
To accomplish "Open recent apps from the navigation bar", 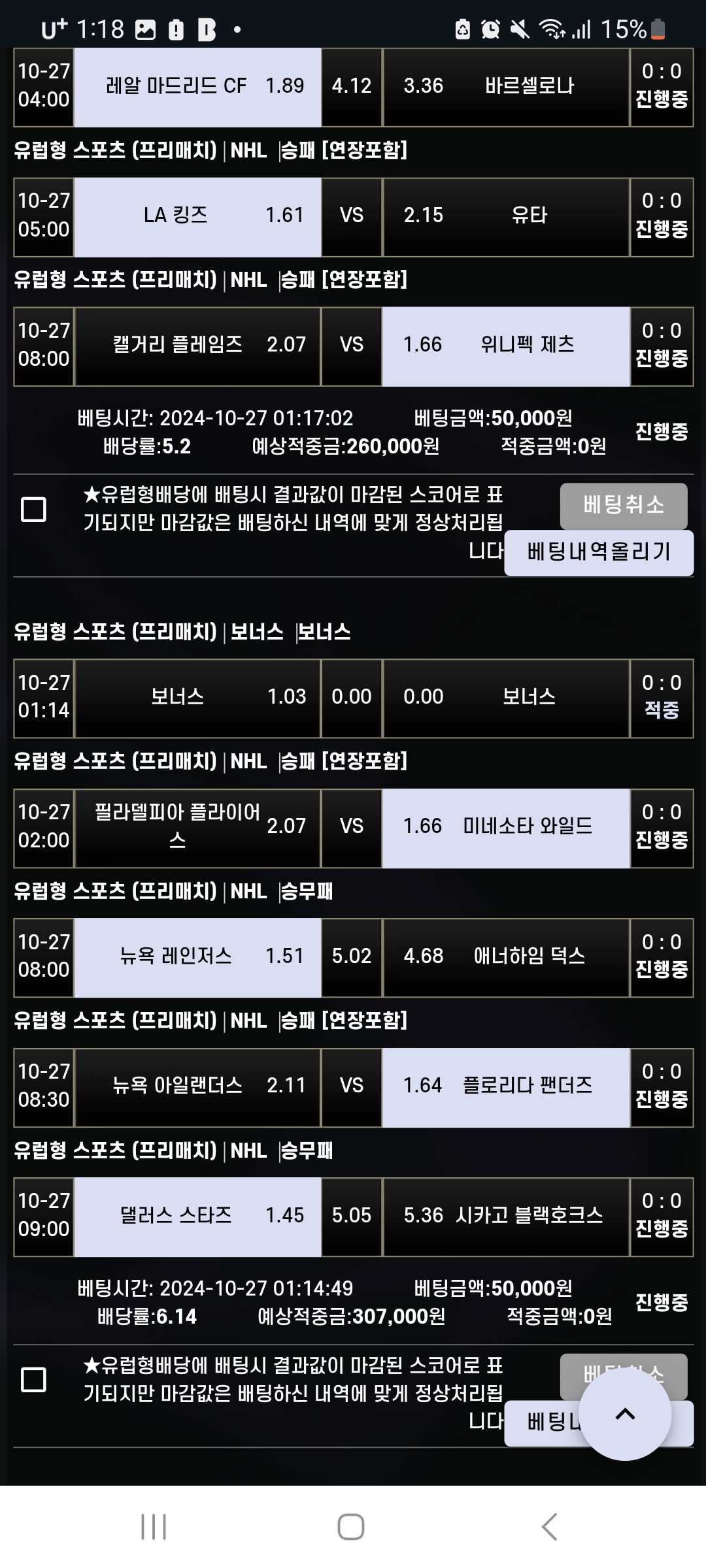I will click(154, 1527).
